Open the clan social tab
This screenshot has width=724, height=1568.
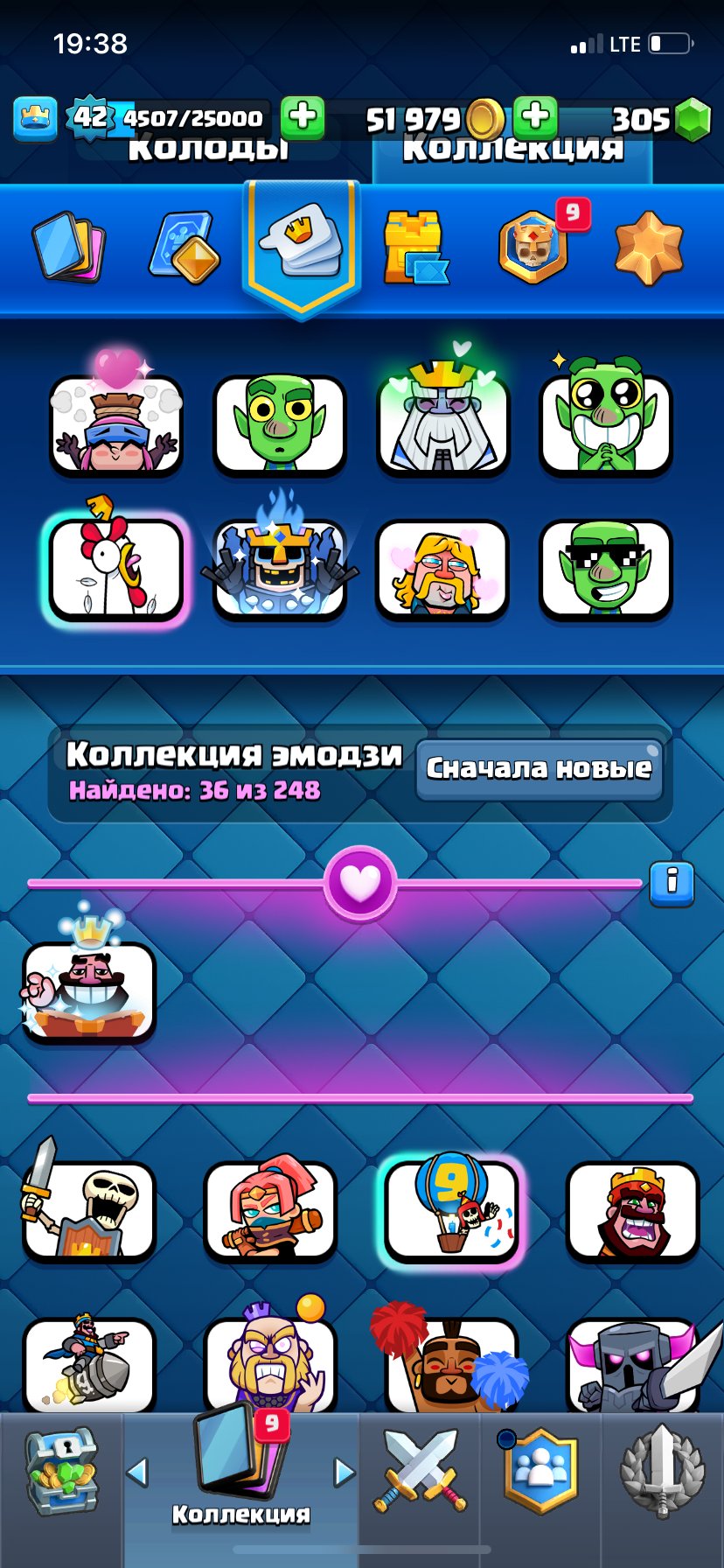click(540, 1472)
